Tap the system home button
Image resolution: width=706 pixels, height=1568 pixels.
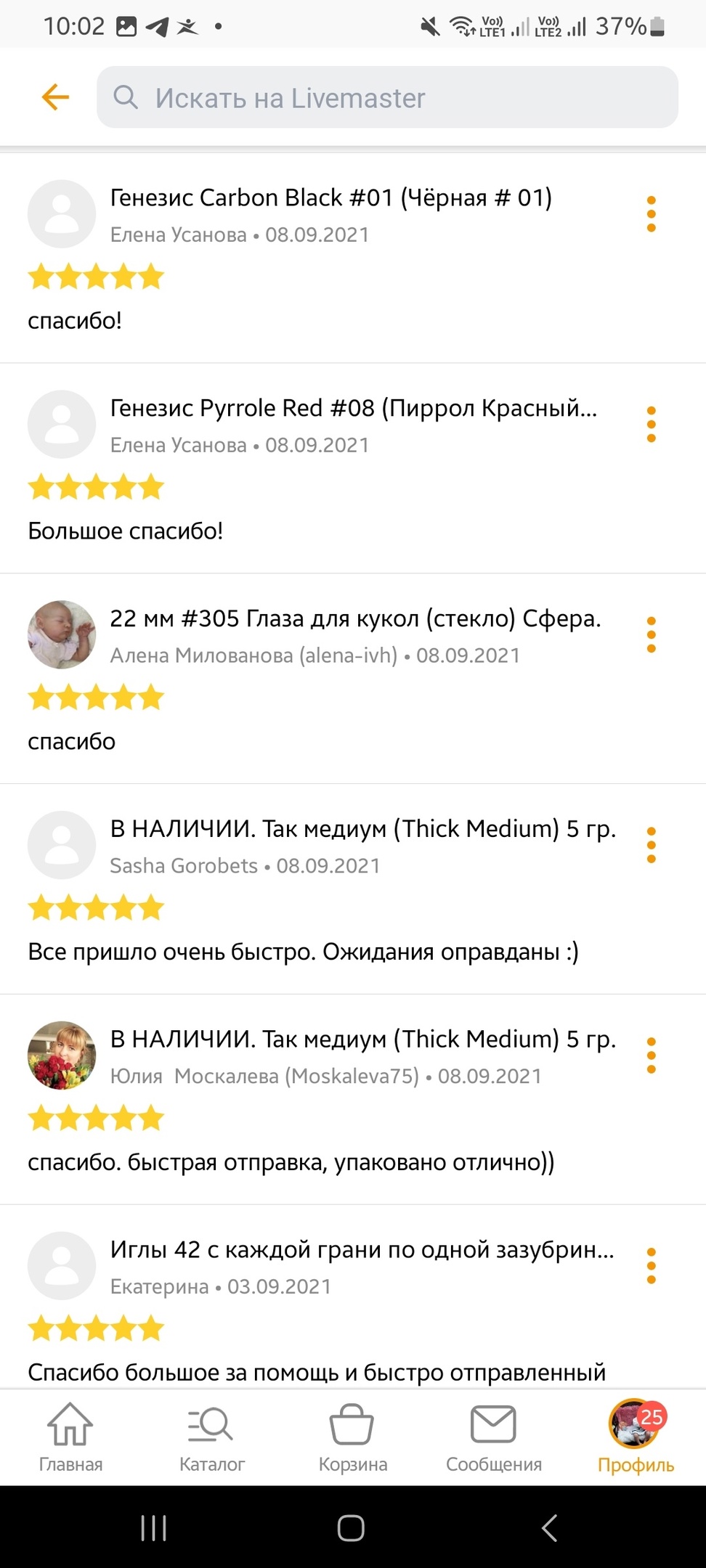coord(351,1528)
